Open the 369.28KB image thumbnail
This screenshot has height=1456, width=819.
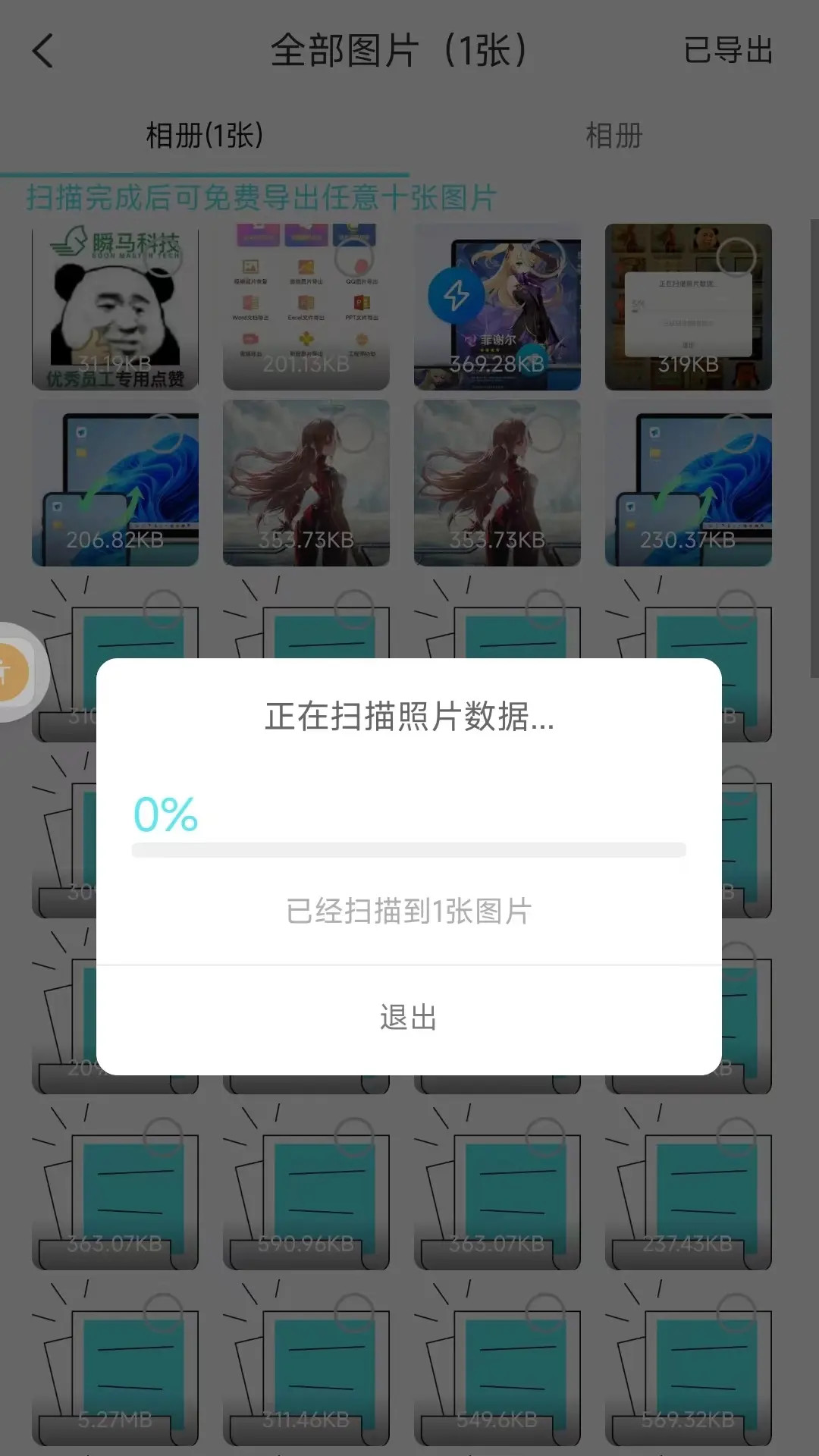coord(497,307)
